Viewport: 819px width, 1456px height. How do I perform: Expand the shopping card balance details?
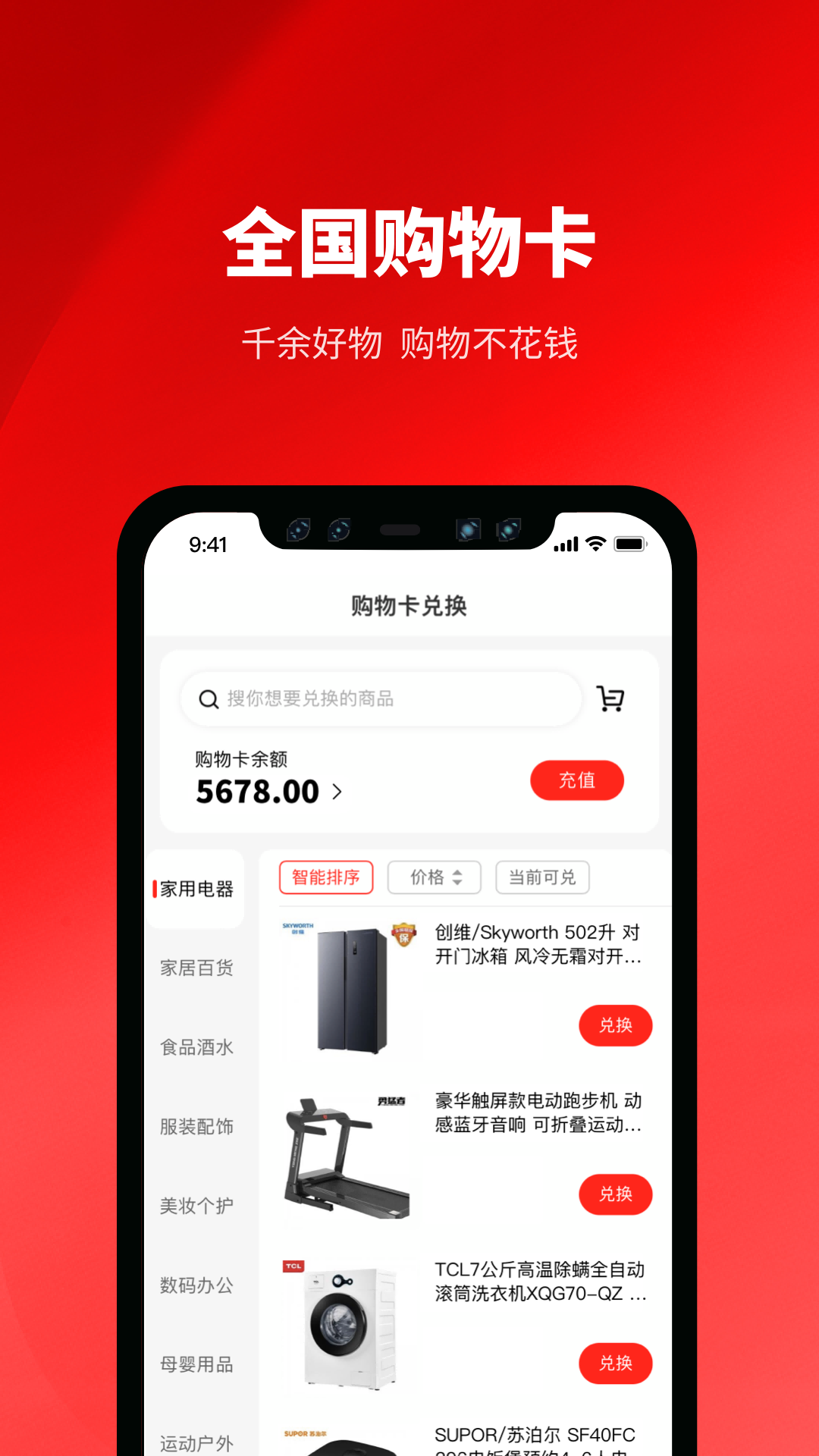click(x=336, y=792)
